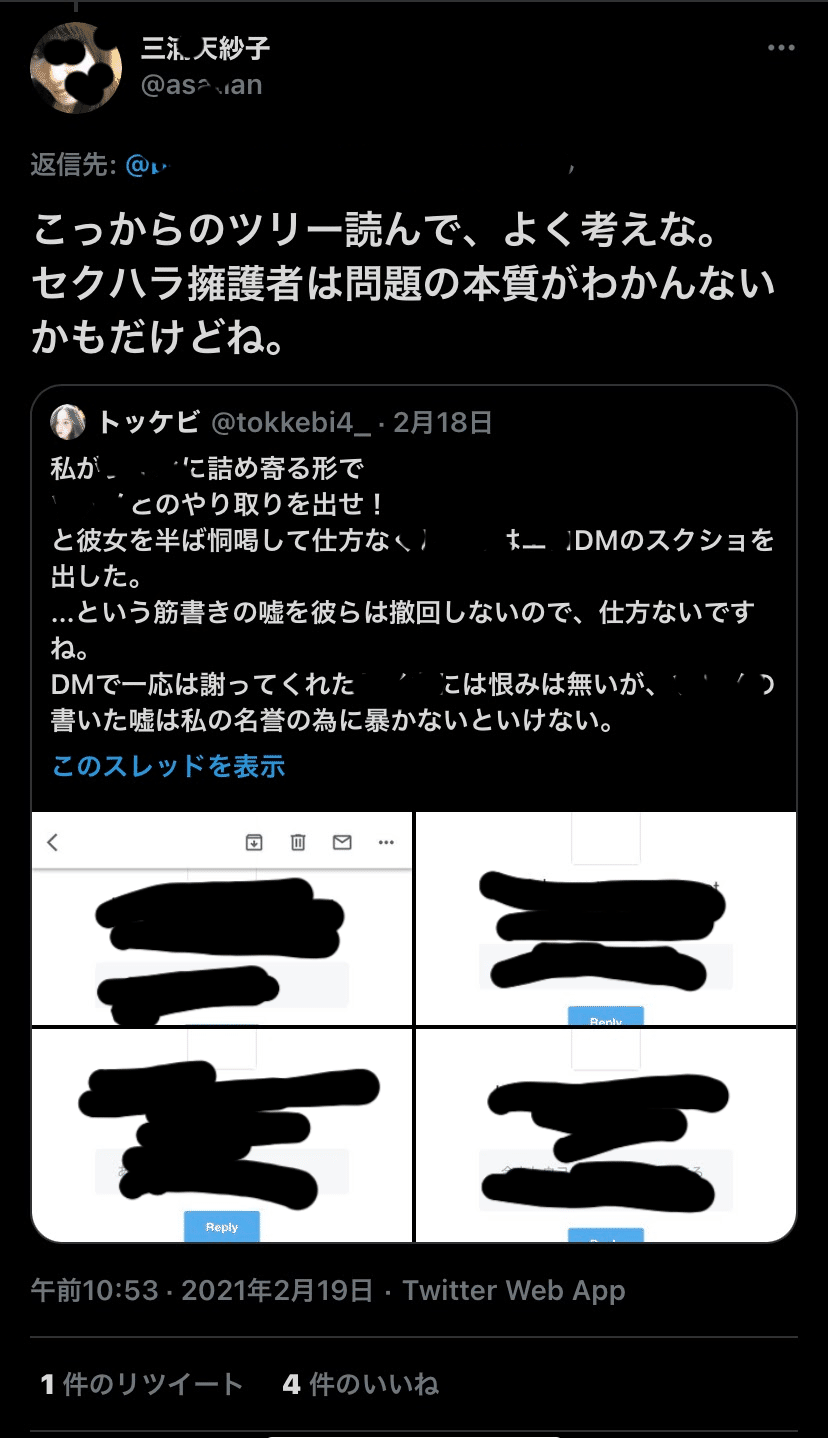Screen dimensions: 828x1438
Task: Open the tweet's overflow menu
Action: coord(781,48)
